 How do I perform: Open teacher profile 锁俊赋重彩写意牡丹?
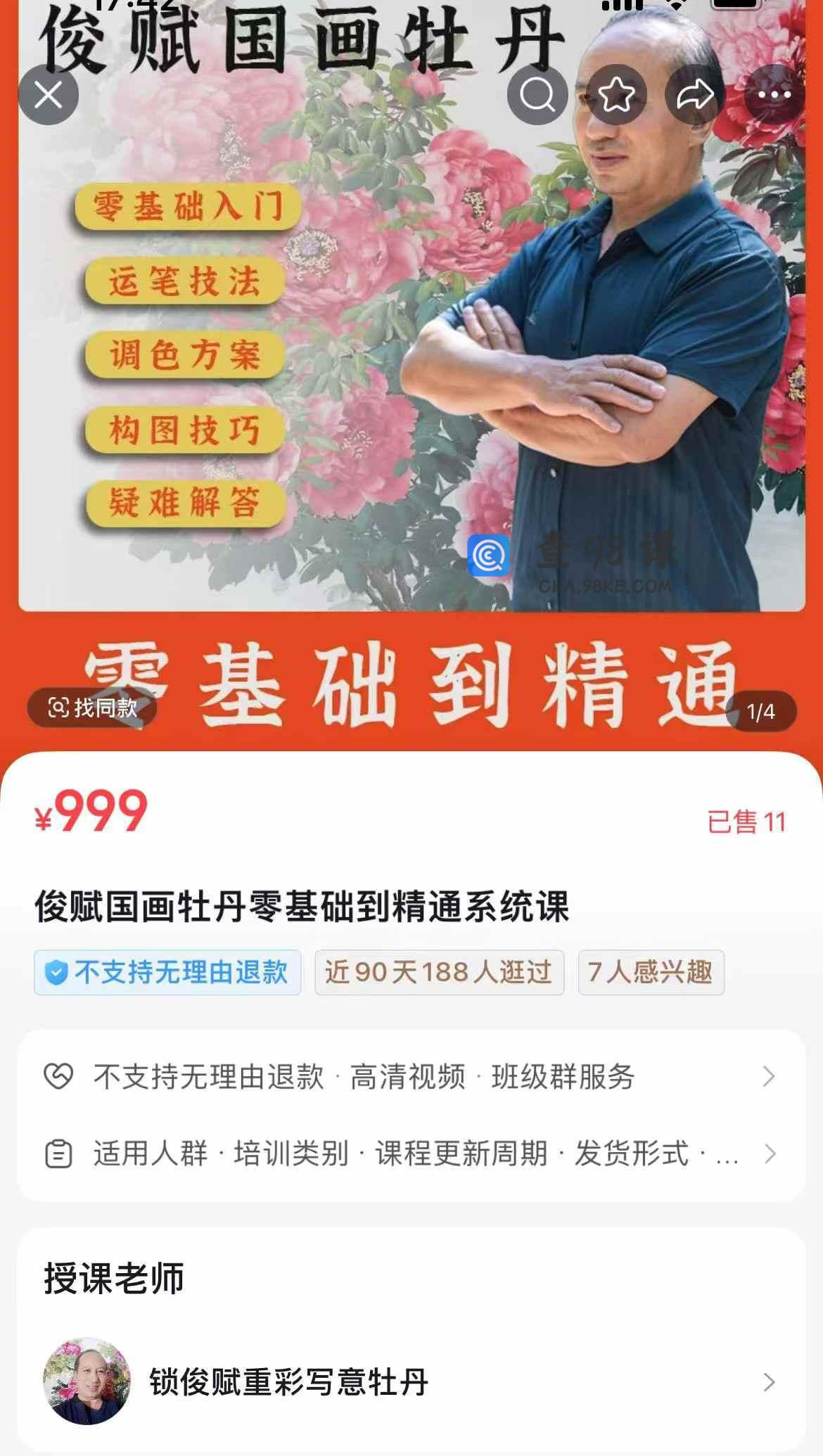412,1382
